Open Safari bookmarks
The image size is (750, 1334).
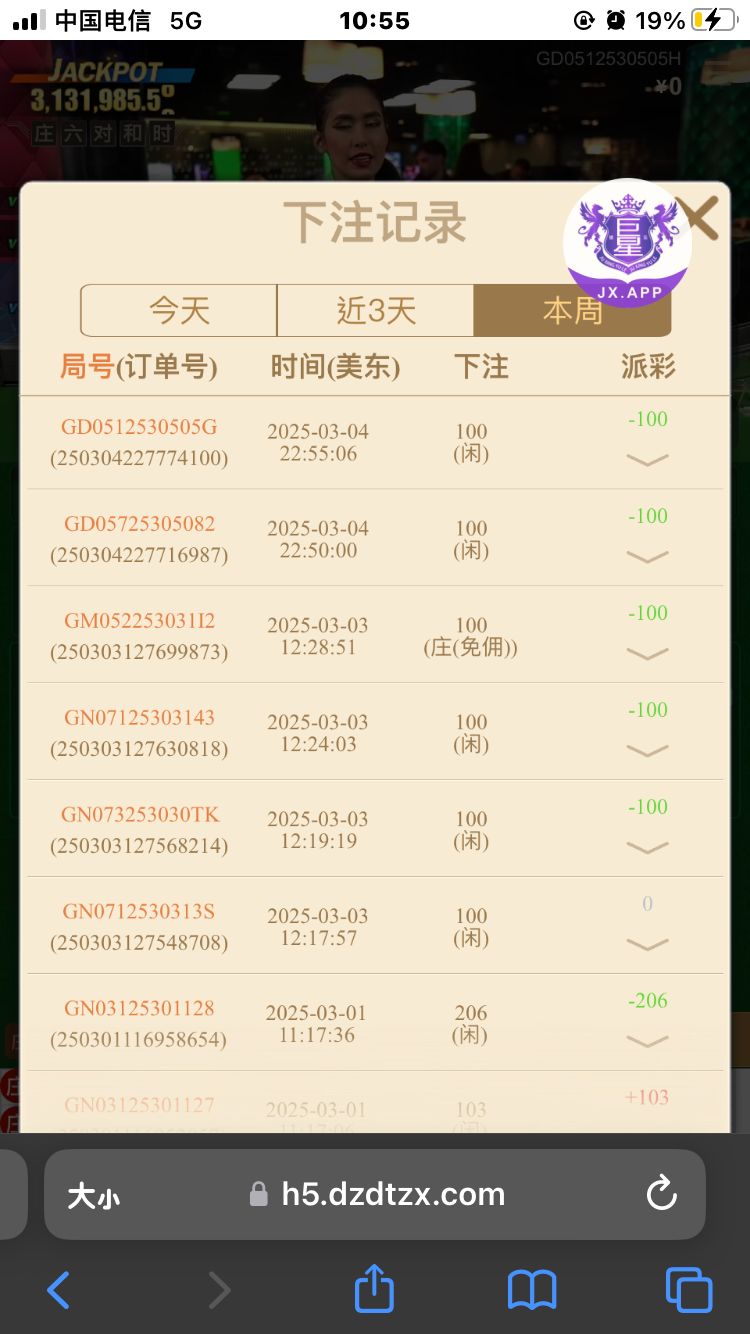pyautogui.click(x=531, y=1290)
